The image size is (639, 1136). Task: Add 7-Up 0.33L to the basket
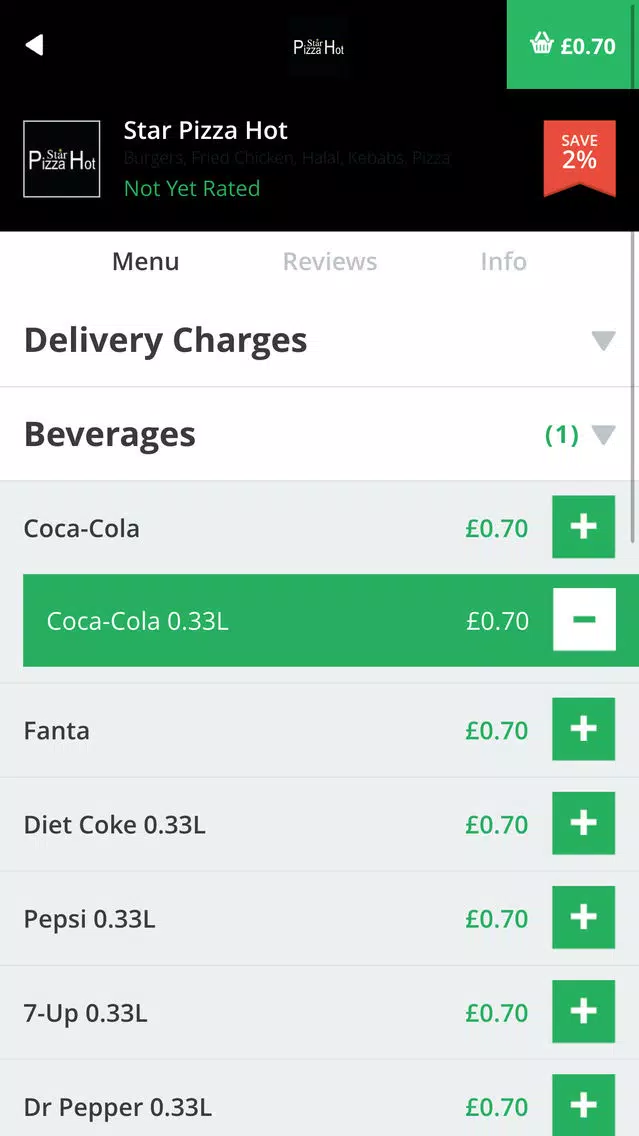[x=583, y=1011]
